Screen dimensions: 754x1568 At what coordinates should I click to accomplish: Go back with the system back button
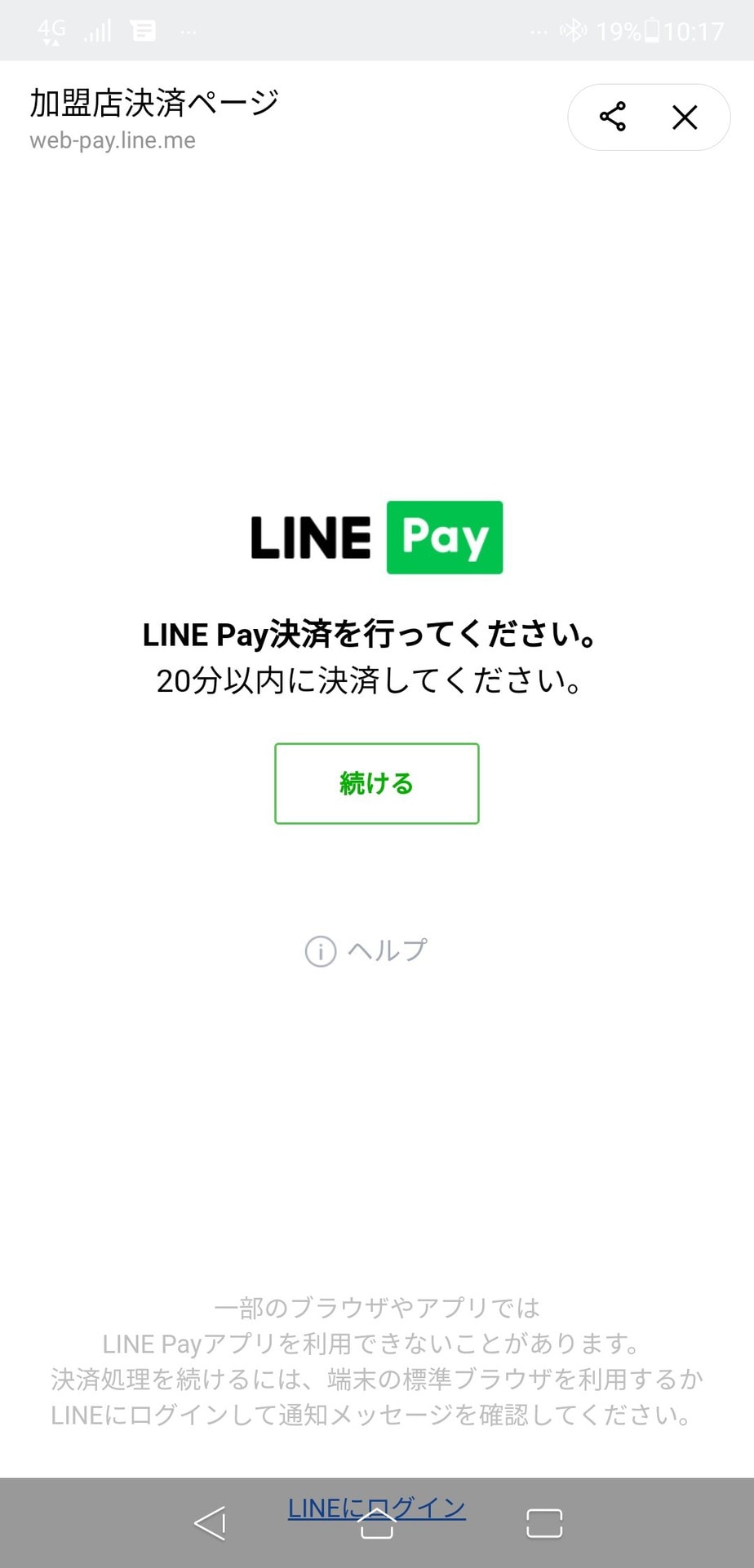211,1523
